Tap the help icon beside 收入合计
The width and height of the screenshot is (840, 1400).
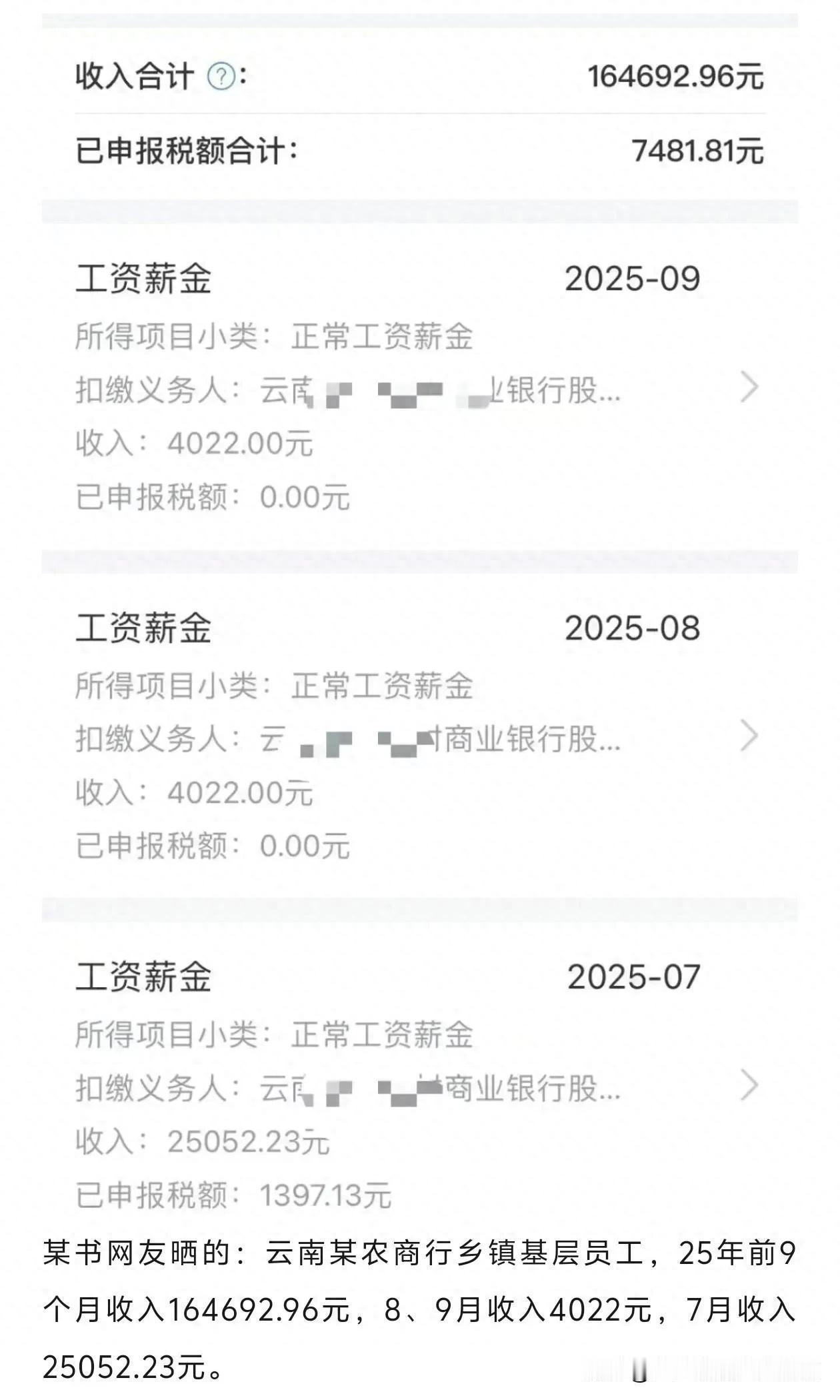tap(221, 77)
